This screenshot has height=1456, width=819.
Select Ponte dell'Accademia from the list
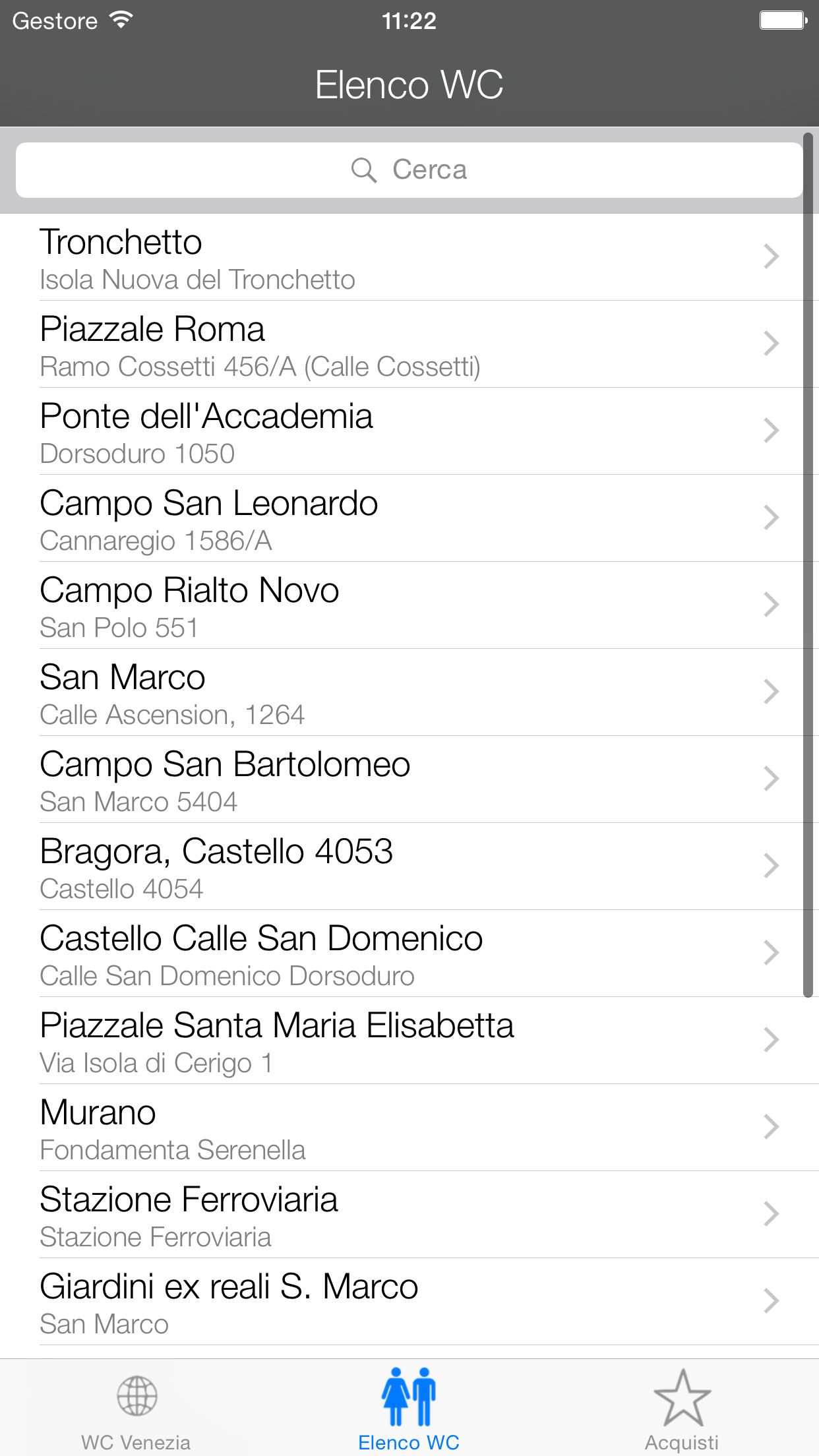pos(409,431)
